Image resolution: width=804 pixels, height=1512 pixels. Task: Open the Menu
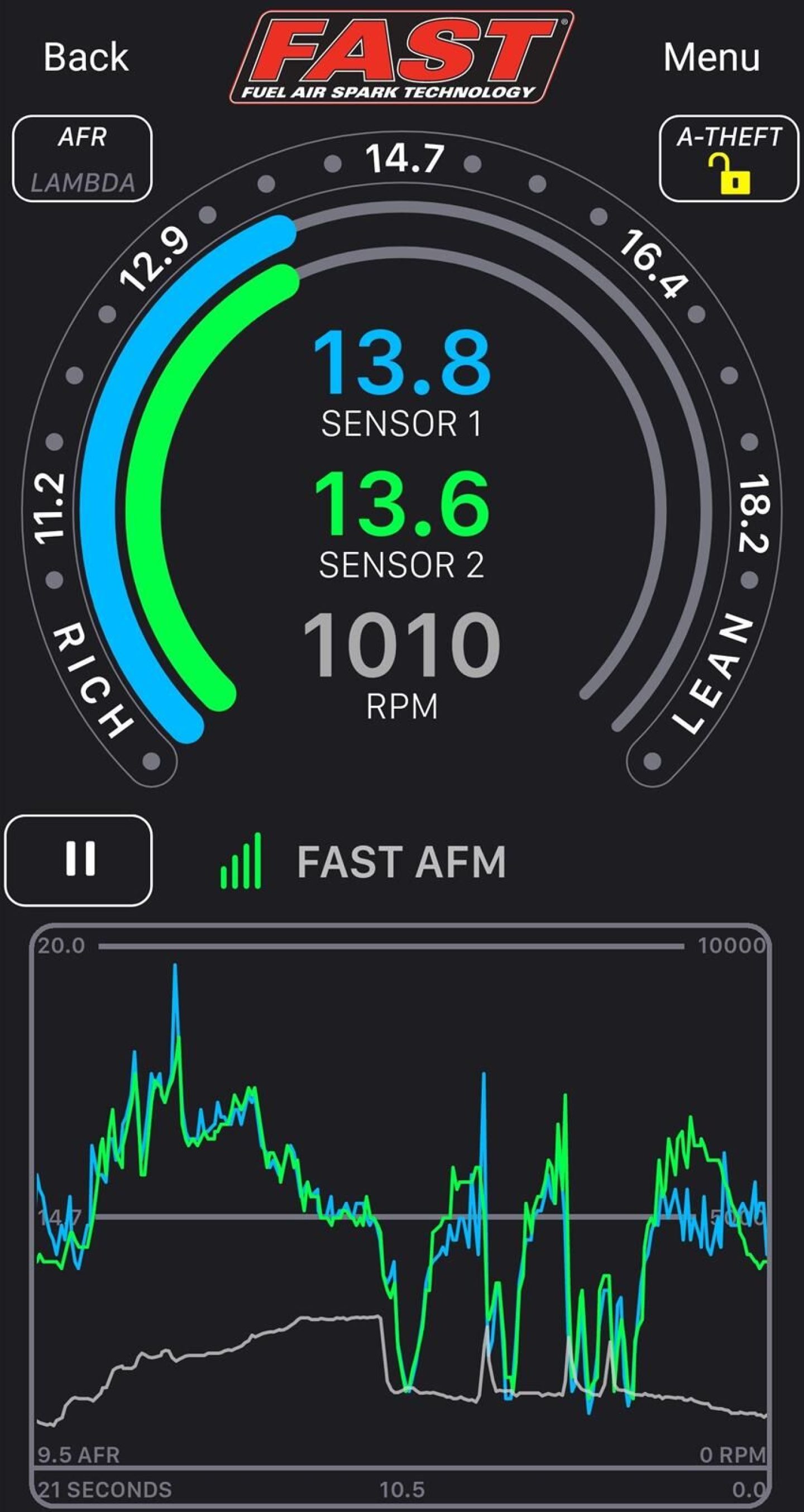tap(711, 58)
